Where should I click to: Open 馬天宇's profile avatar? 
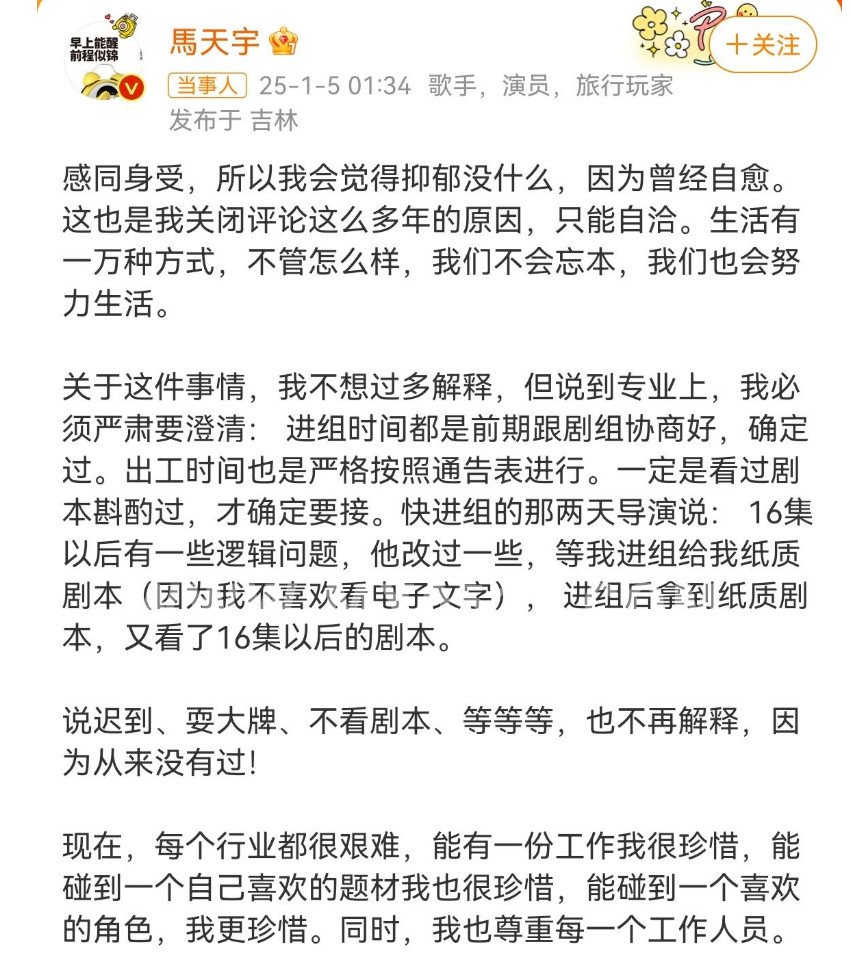tap(100, 60)
